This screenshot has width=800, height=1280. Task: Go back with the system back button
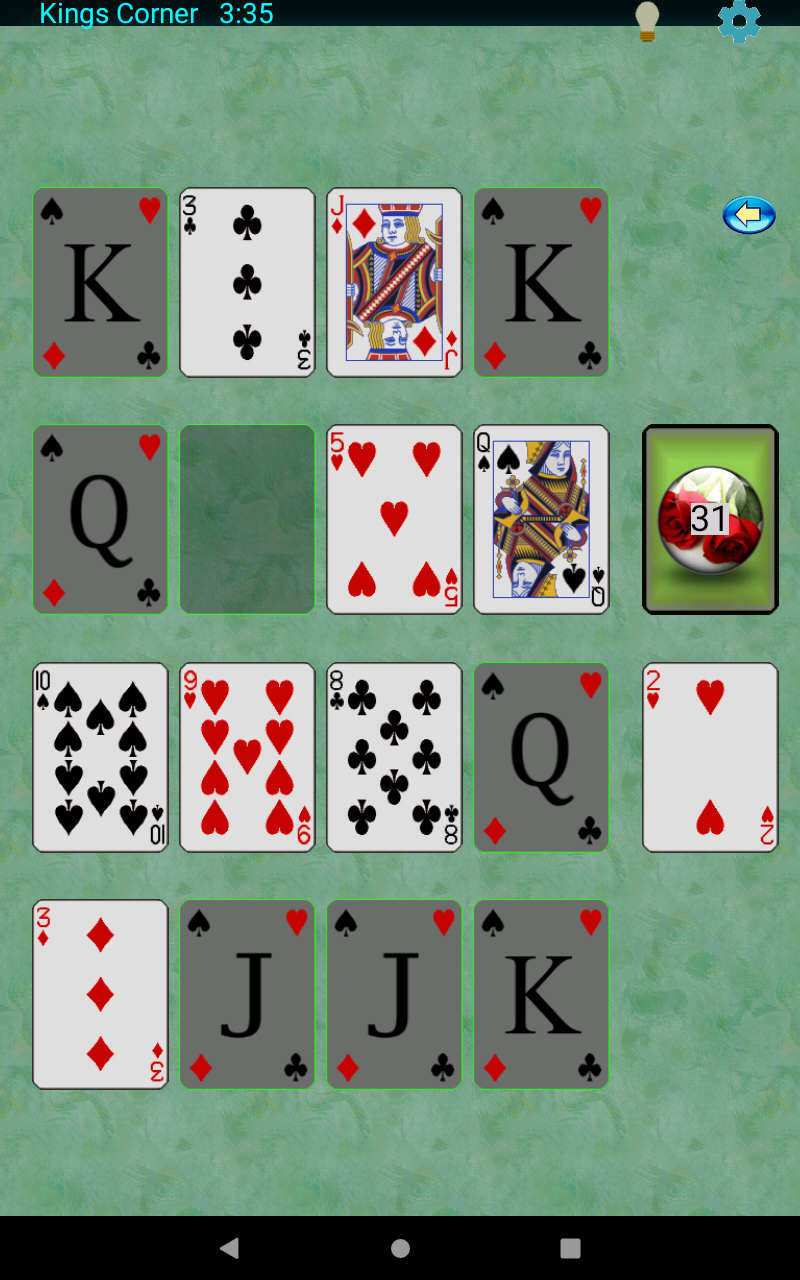click(230, 1248)
